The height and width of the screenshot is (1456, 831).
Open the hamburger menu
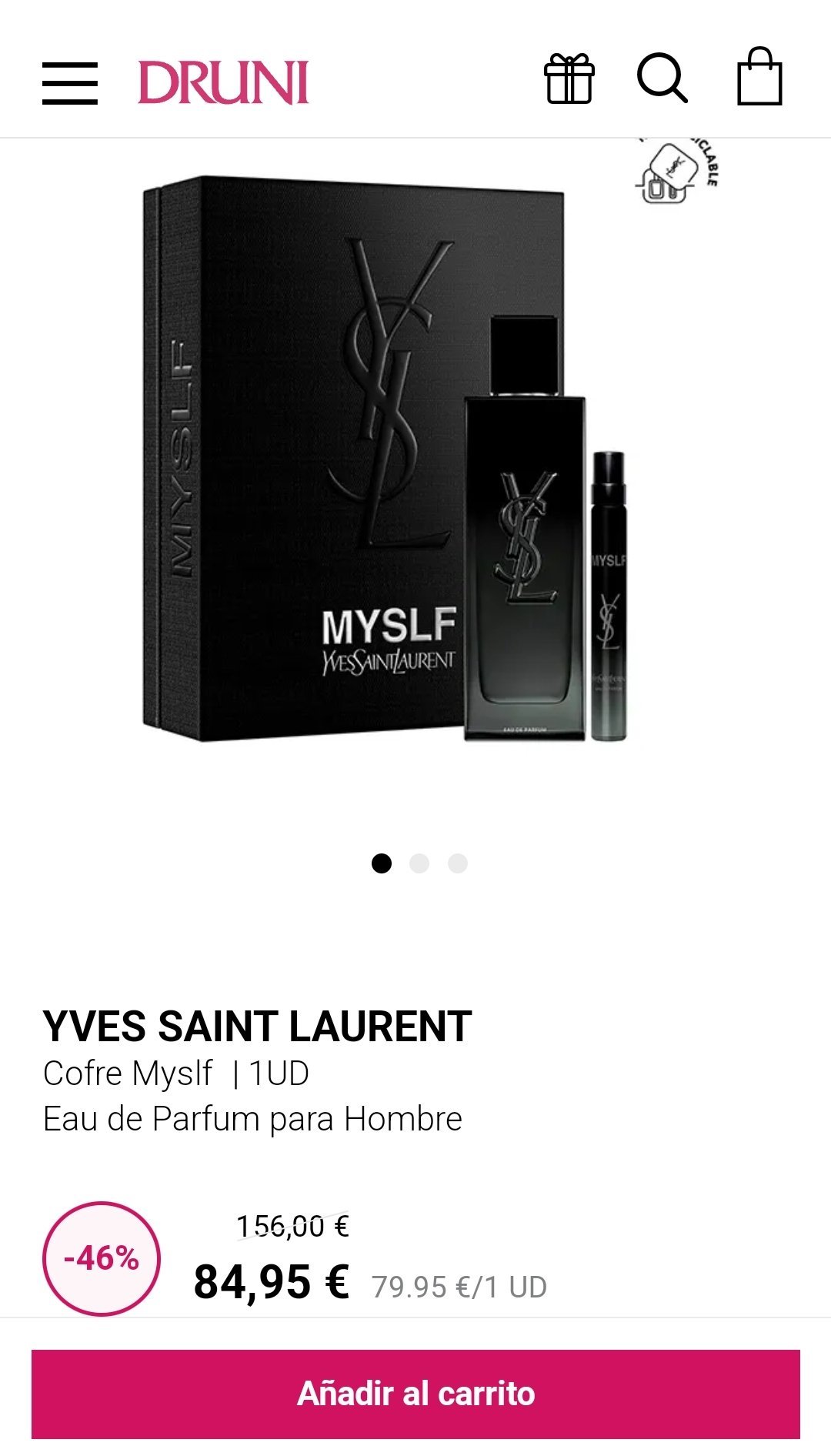(x=69, y=82)
